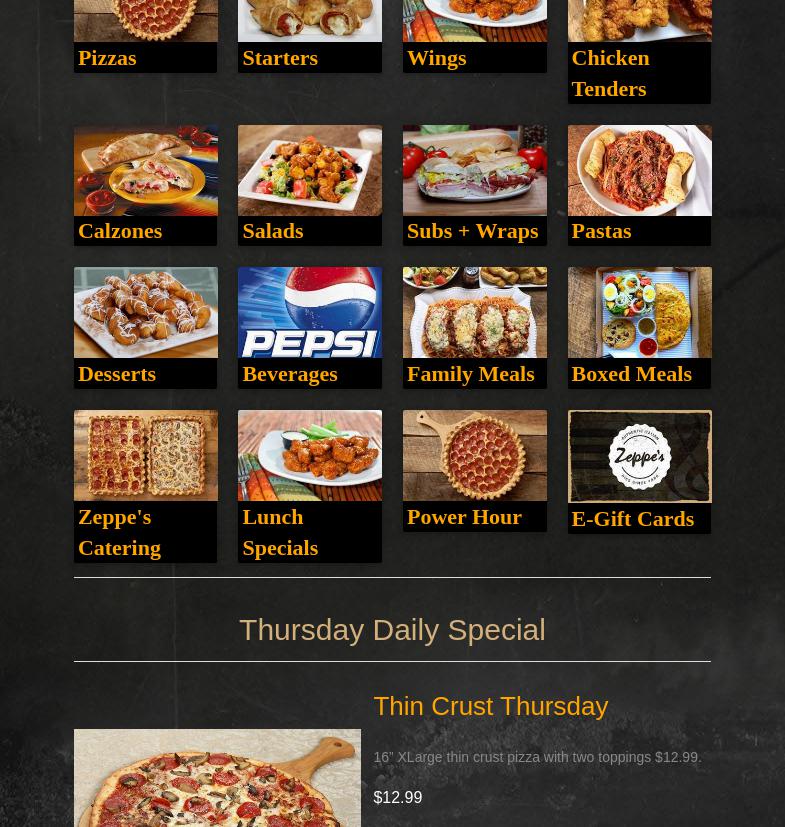View the Calzones menu
The image size is (785, 827).
click(x=145, y=185)
